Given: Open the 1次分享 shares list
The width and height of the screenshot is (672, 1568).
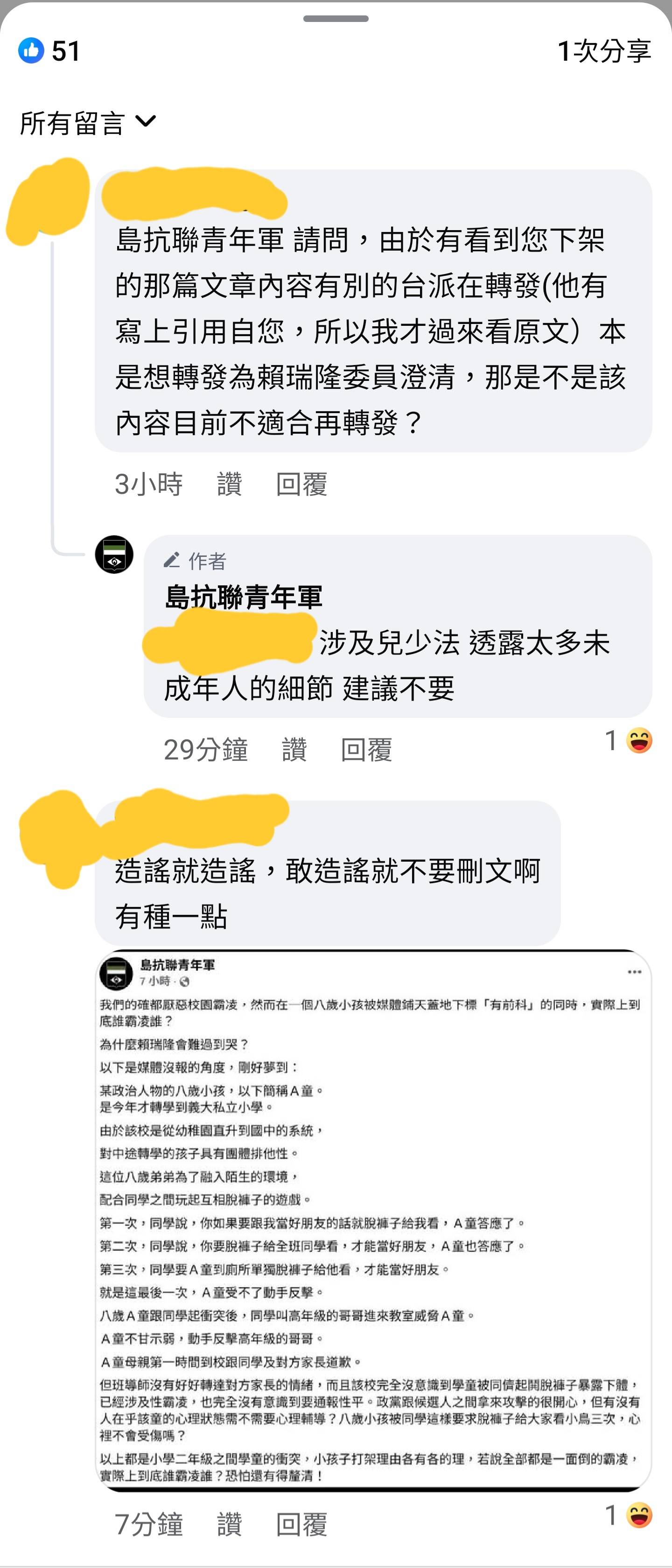Looking at the screenshot, I should click(604, 50).
